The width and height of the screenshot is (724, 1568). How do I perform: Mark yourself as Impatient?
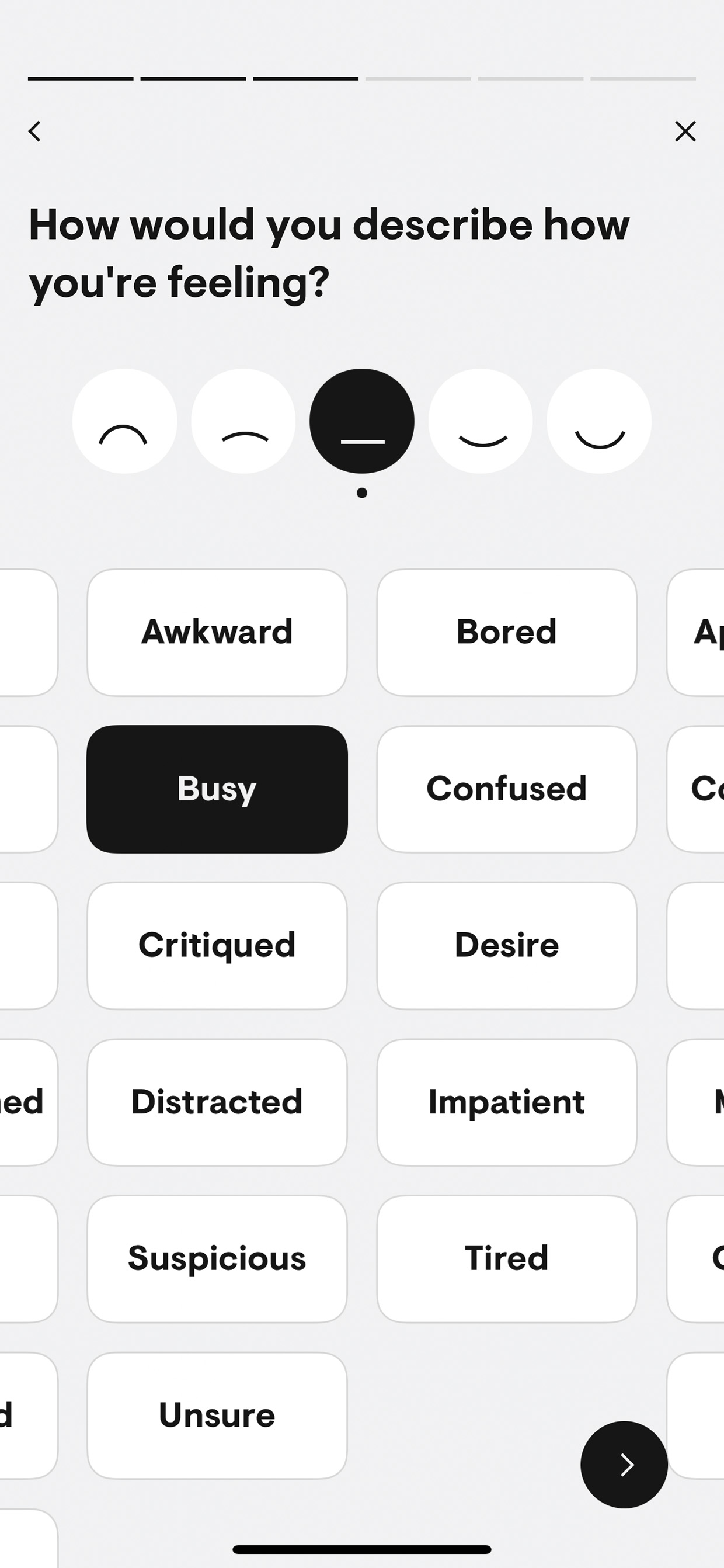(507, 1102)
